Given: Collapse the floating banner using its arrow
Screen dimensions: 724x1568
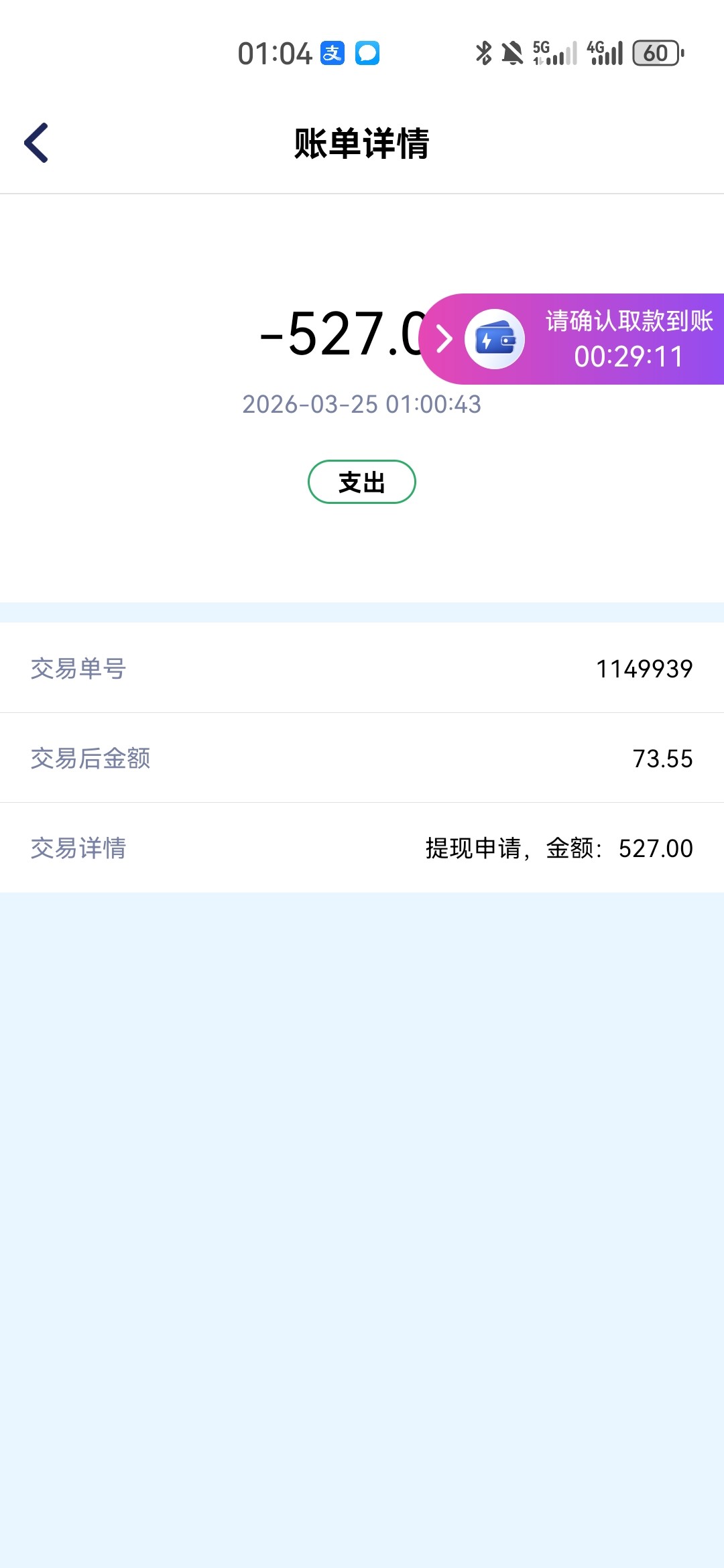Looking at the screenshot, I should (444, 339).
